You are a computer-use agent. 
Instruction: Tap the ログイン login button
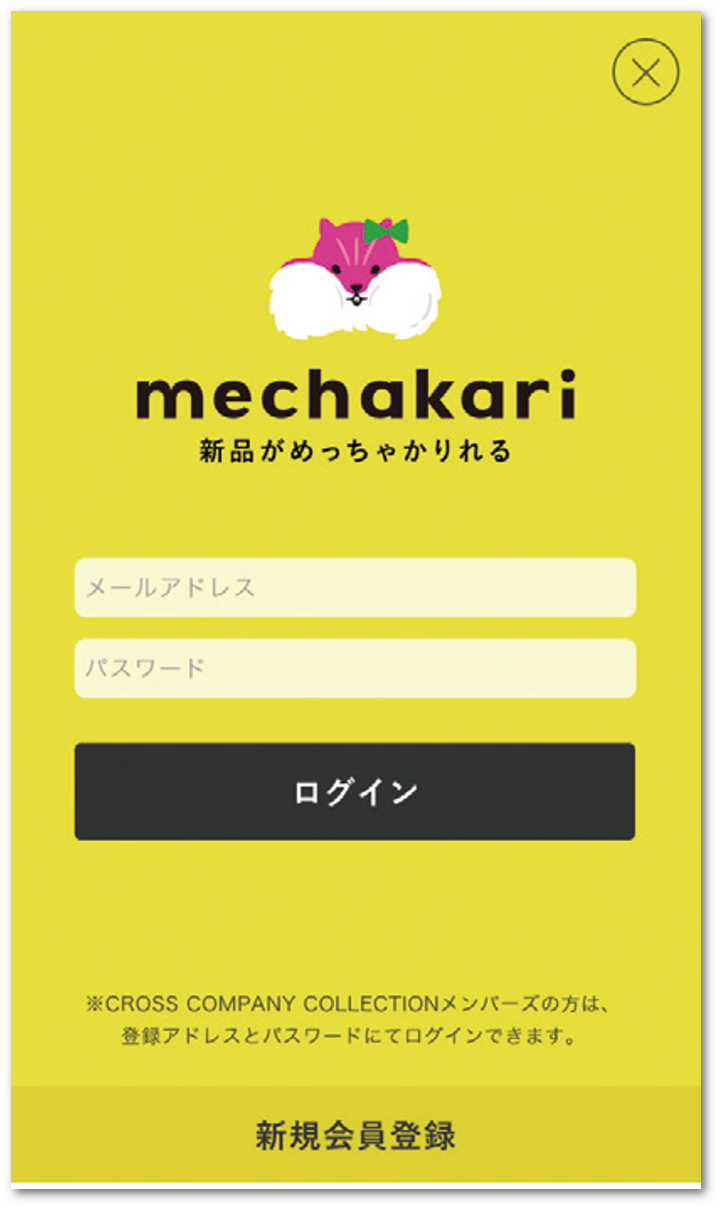(x=355, y=791)
